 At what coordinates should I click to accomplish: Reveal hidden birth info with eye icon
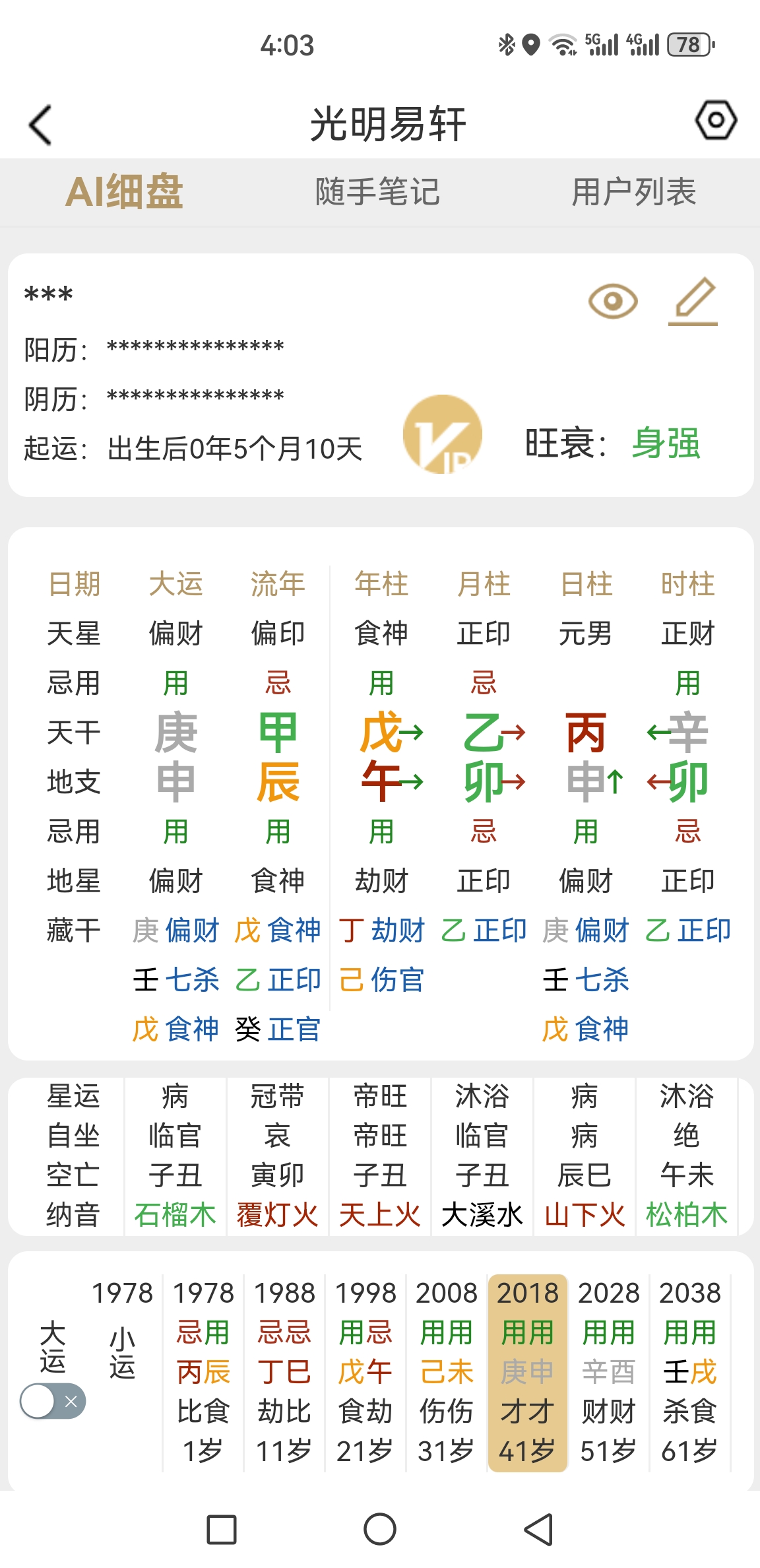(613, 302)
